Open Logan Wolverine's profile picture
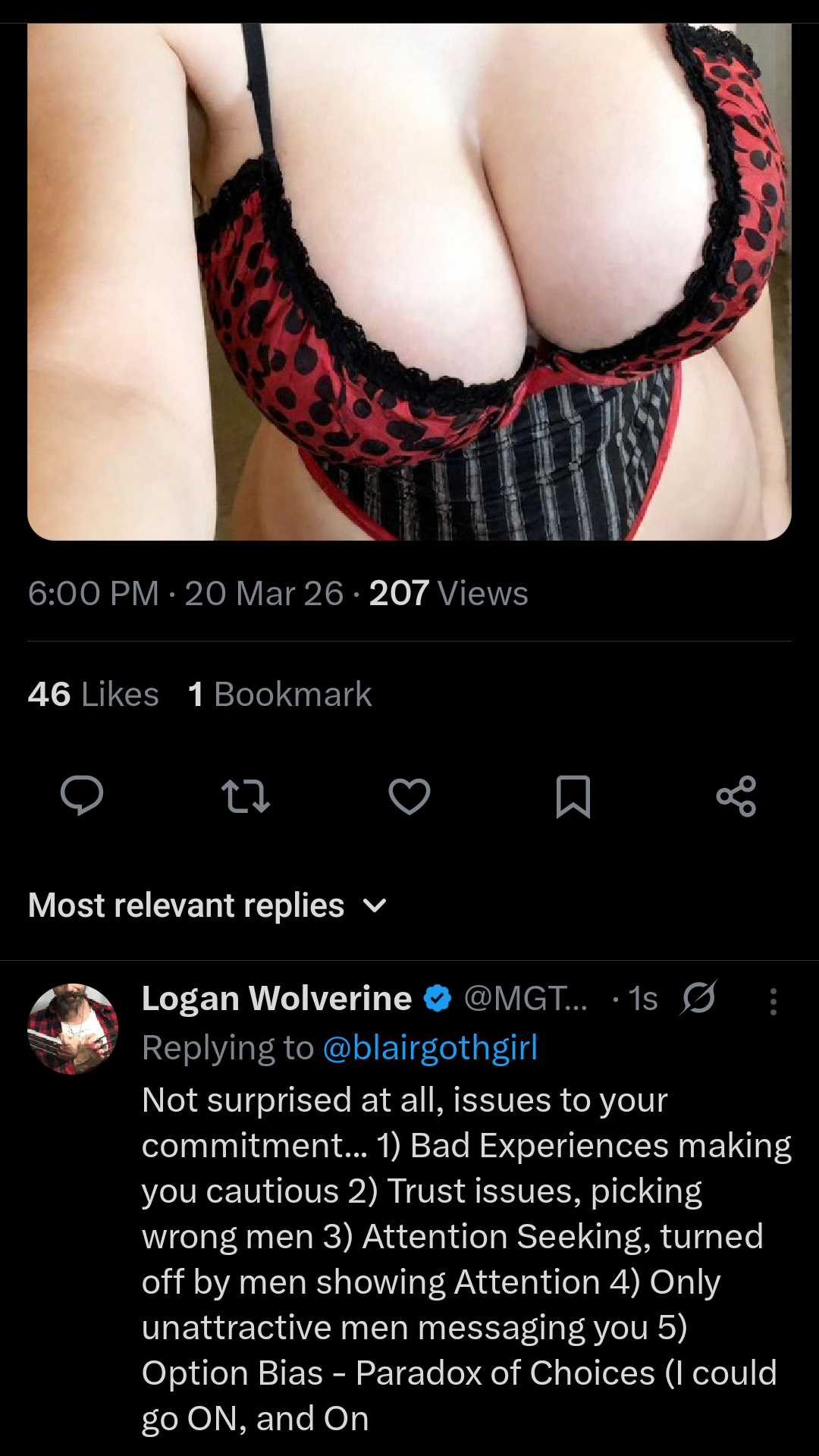Image resolution: width=819 pixels, height=1456 pixels. 73,1028
